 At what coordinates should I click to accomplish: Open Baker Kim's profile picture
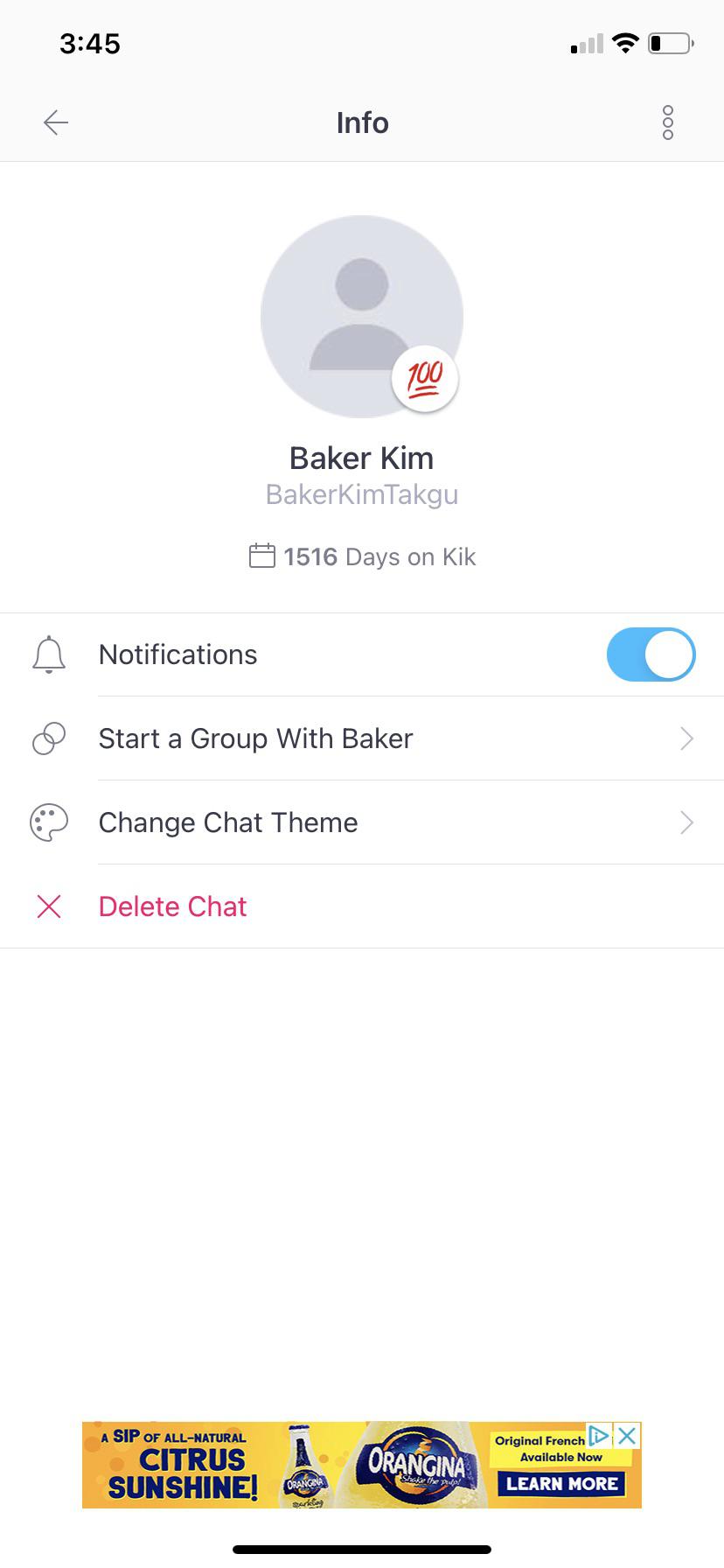pos(361,316)
